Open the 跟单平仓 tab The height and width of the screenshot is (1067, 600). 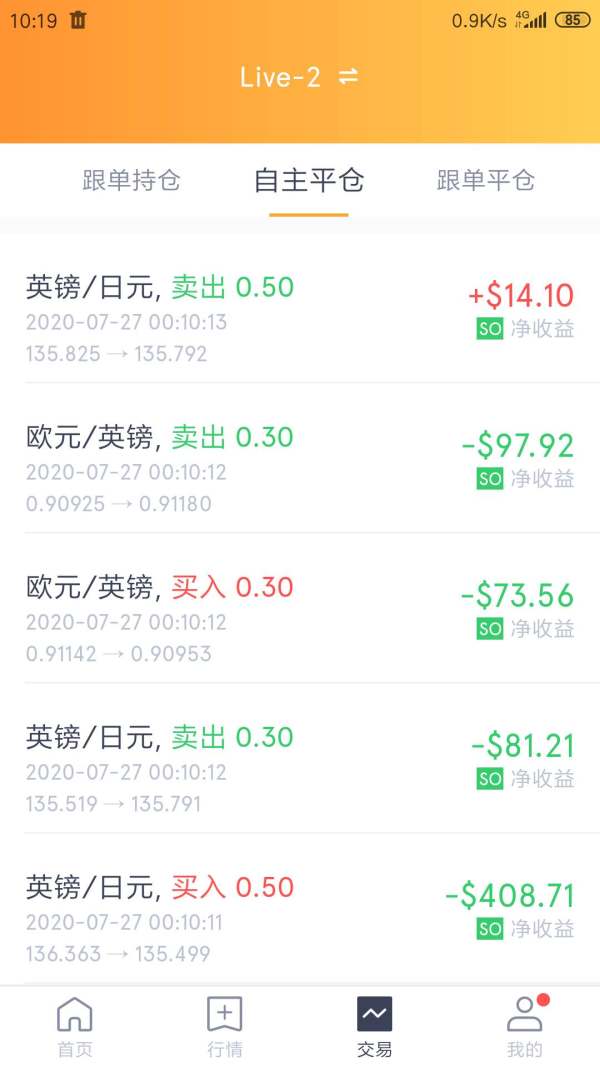click(x=486, y=180)
